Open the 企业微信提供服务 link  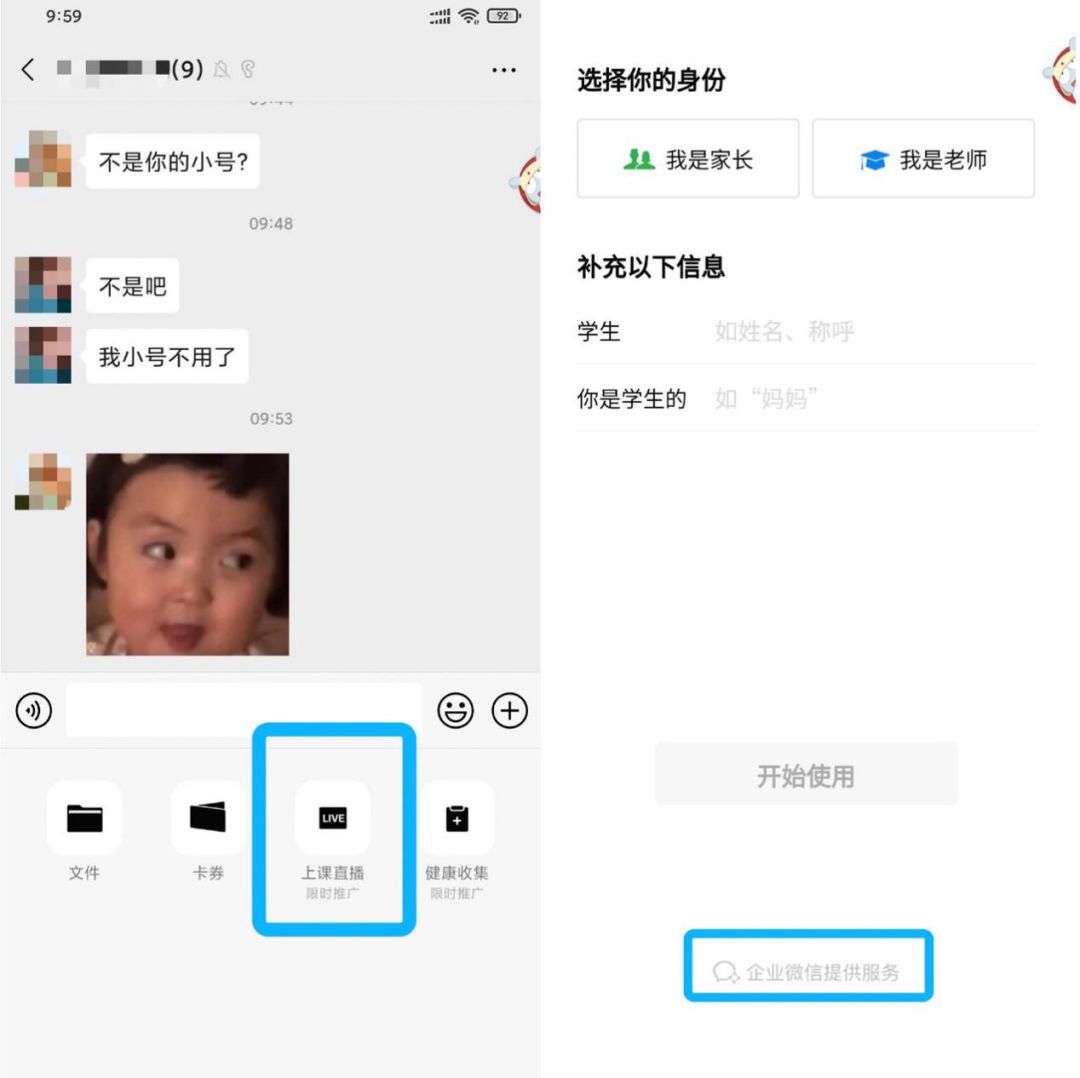click(807, 971)
